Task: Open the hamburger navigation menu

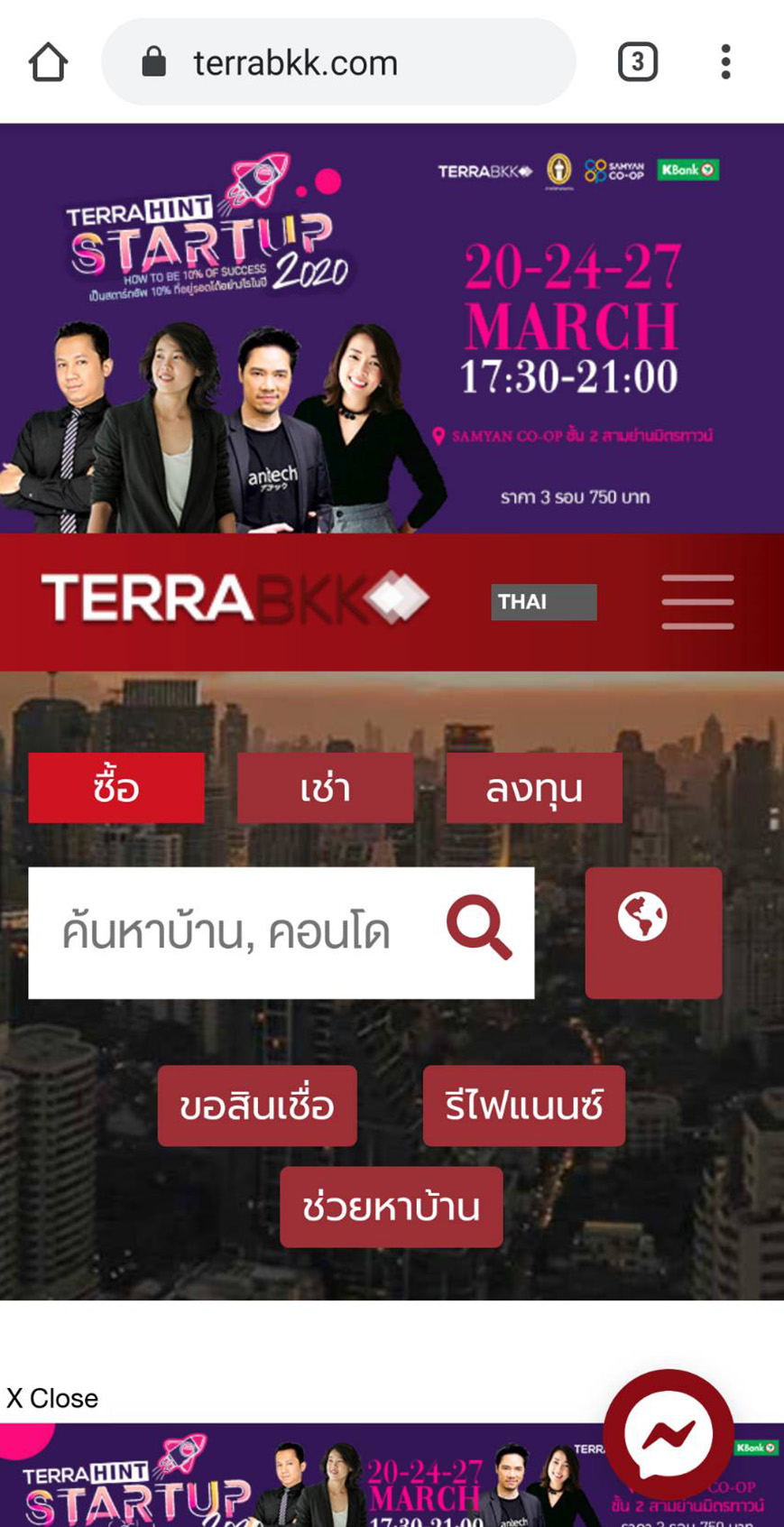Action: point(697,601)
